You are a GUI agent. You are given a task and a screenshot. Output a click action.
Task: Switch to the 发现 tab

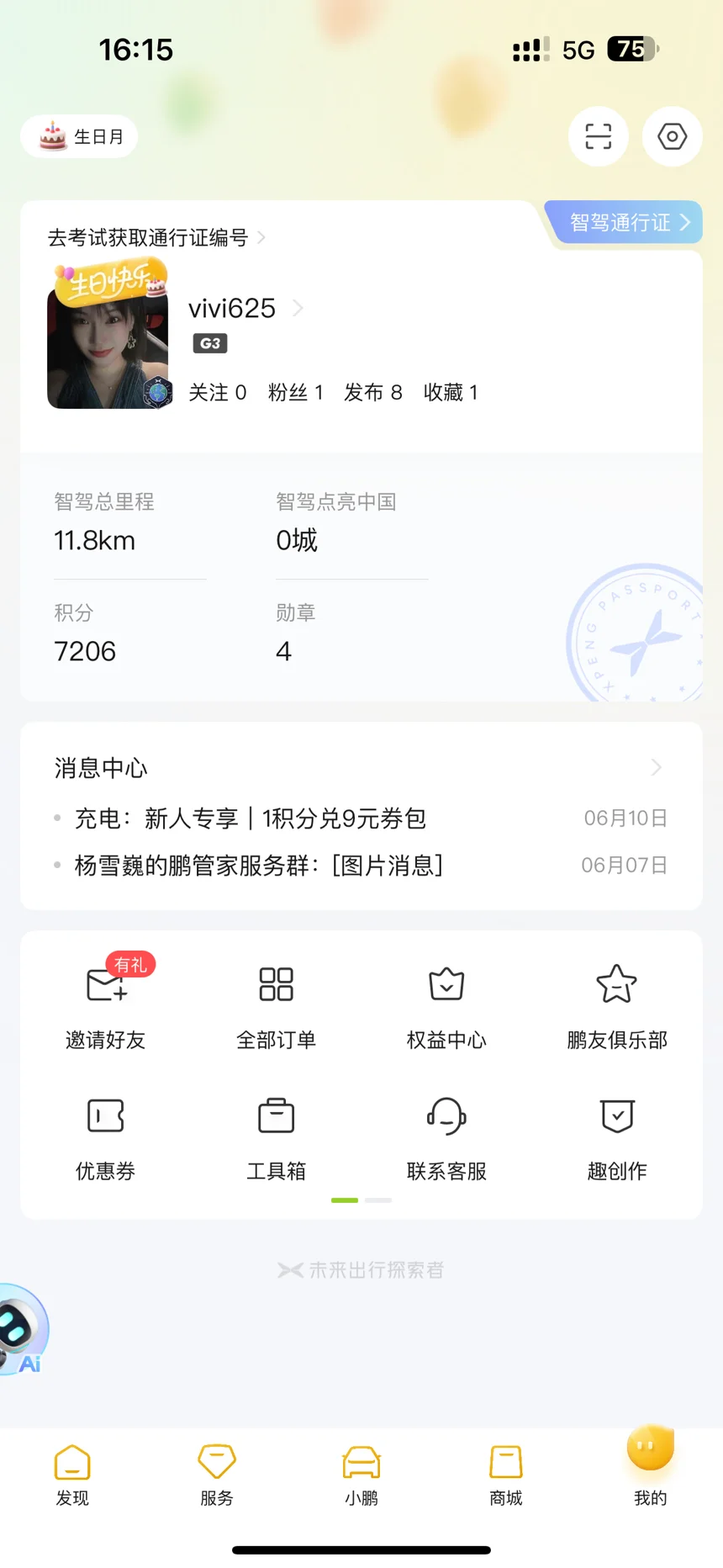[72, 1475]
